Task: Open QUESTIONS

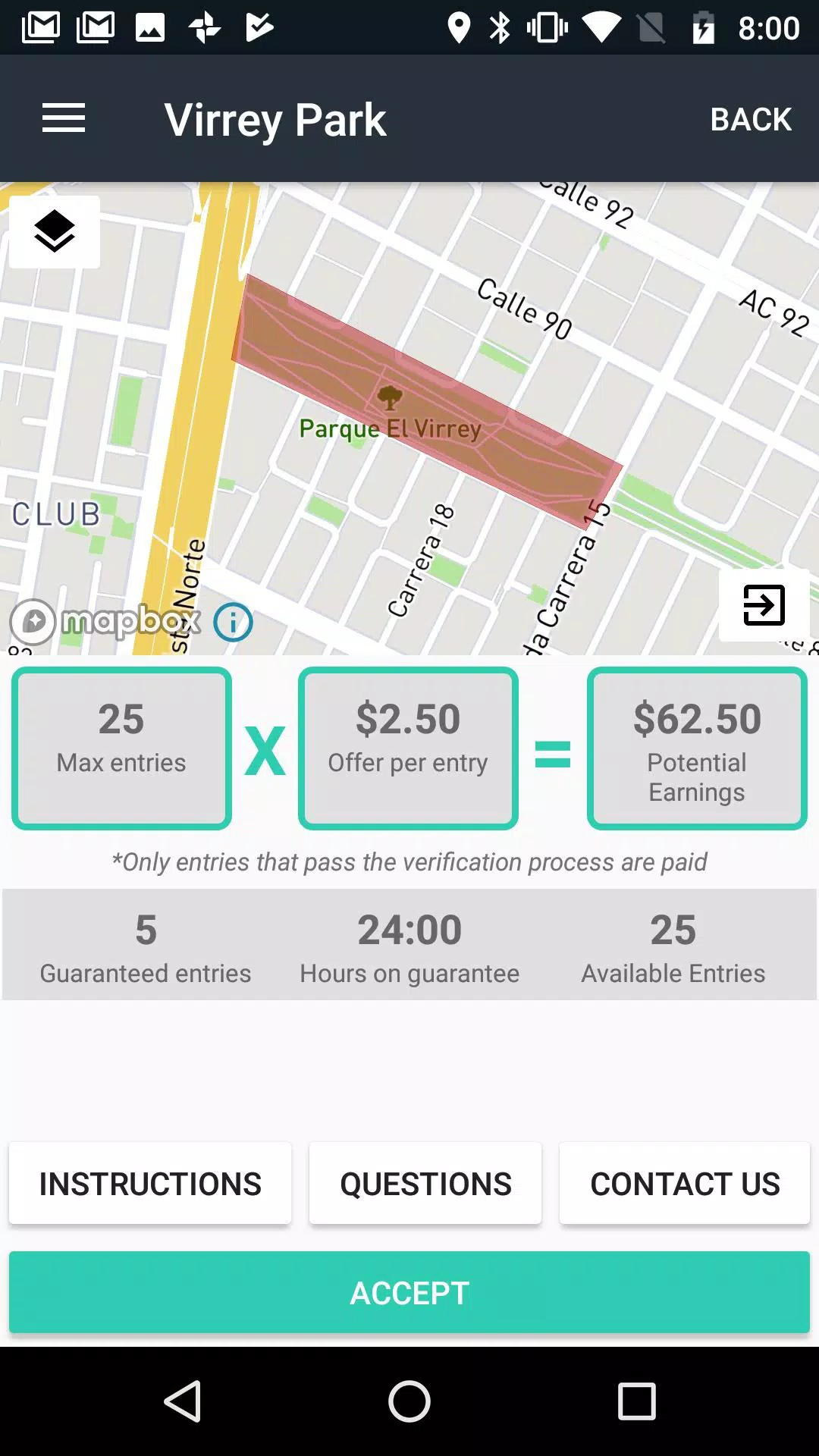Action: 425,1183
